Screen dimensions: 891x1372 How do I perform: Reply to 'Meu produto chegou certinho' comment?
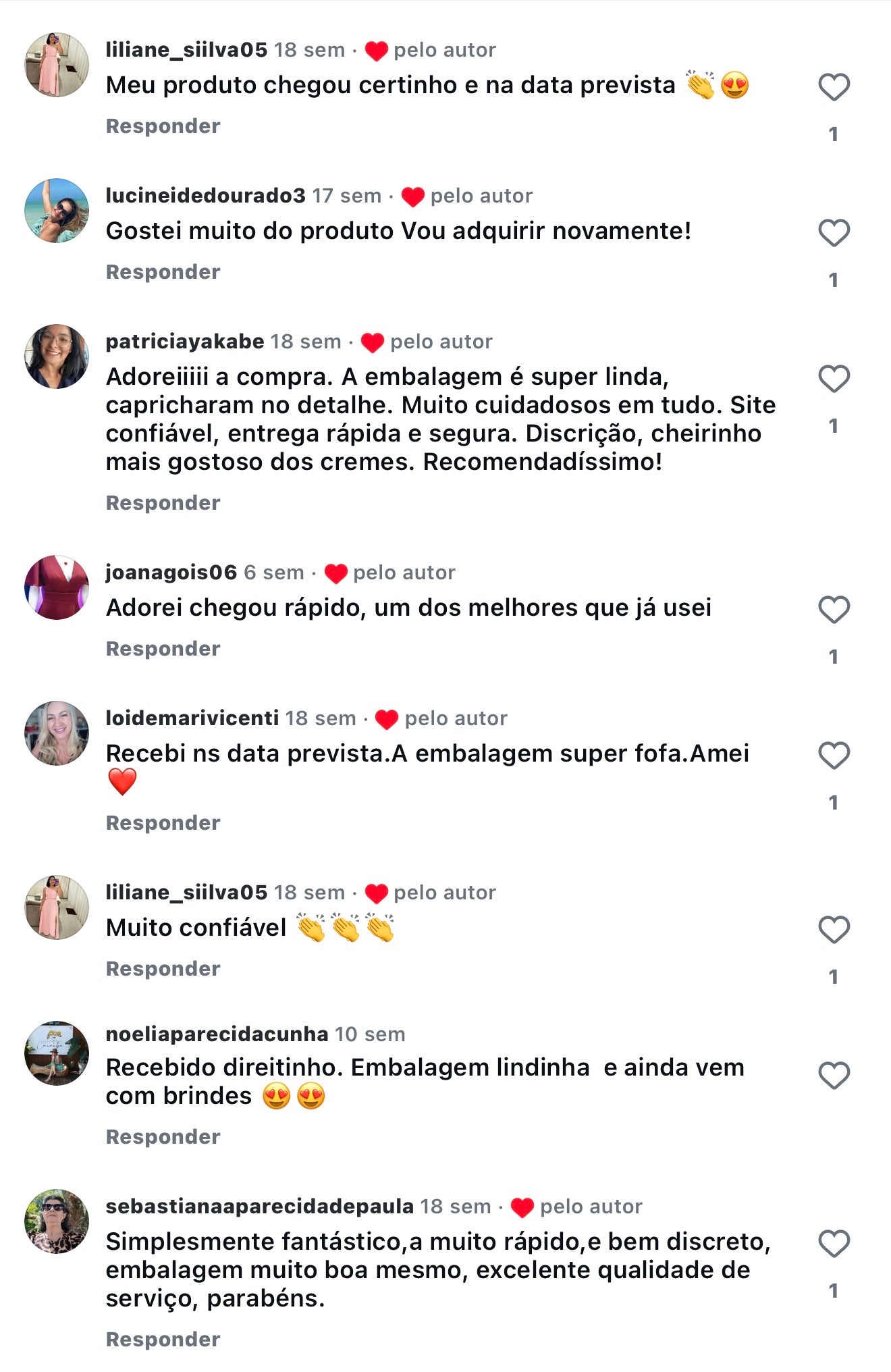click(163, 126)
